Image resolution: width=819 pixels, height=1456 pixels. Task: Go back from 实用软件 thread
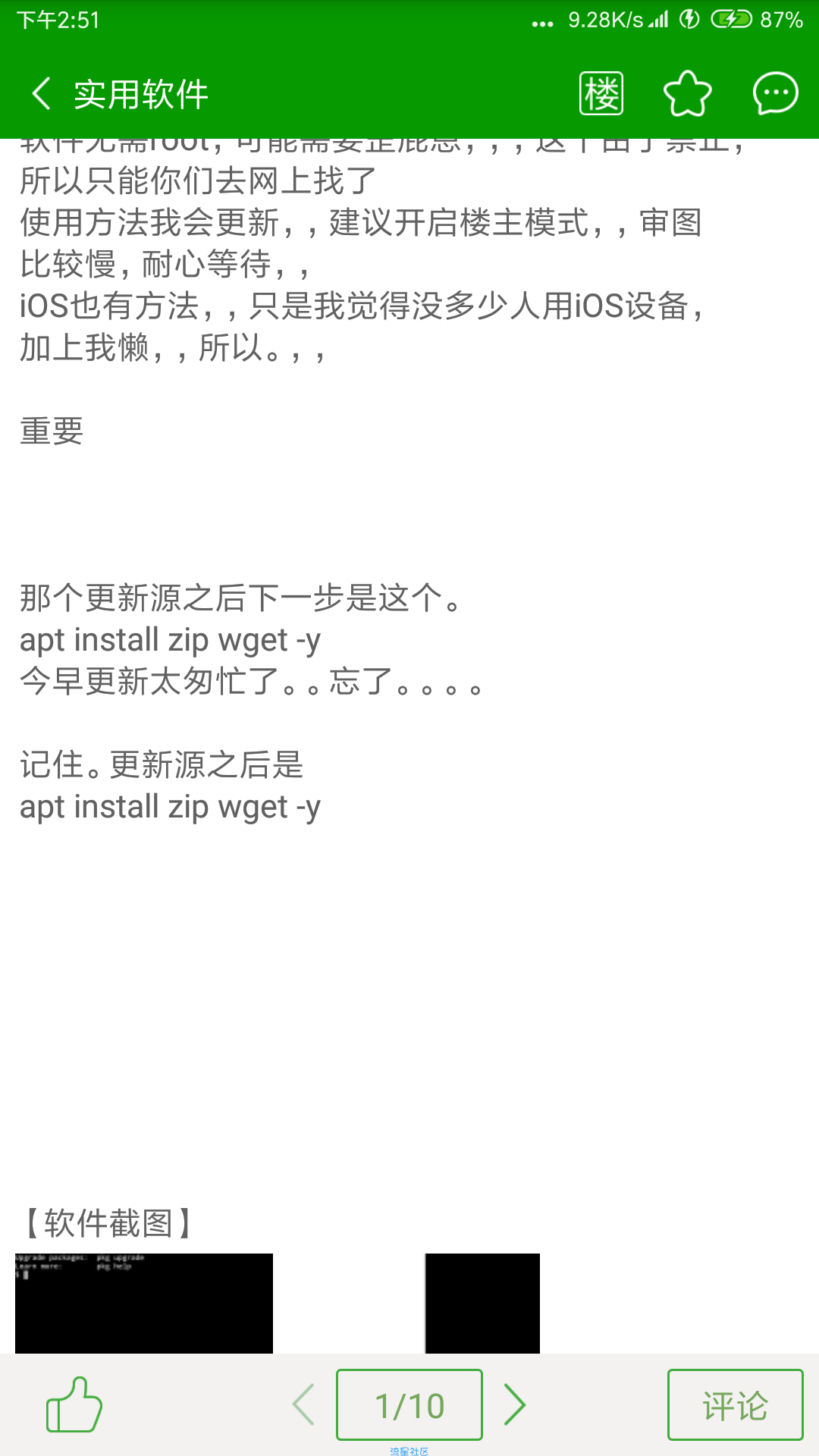point(42,94)
